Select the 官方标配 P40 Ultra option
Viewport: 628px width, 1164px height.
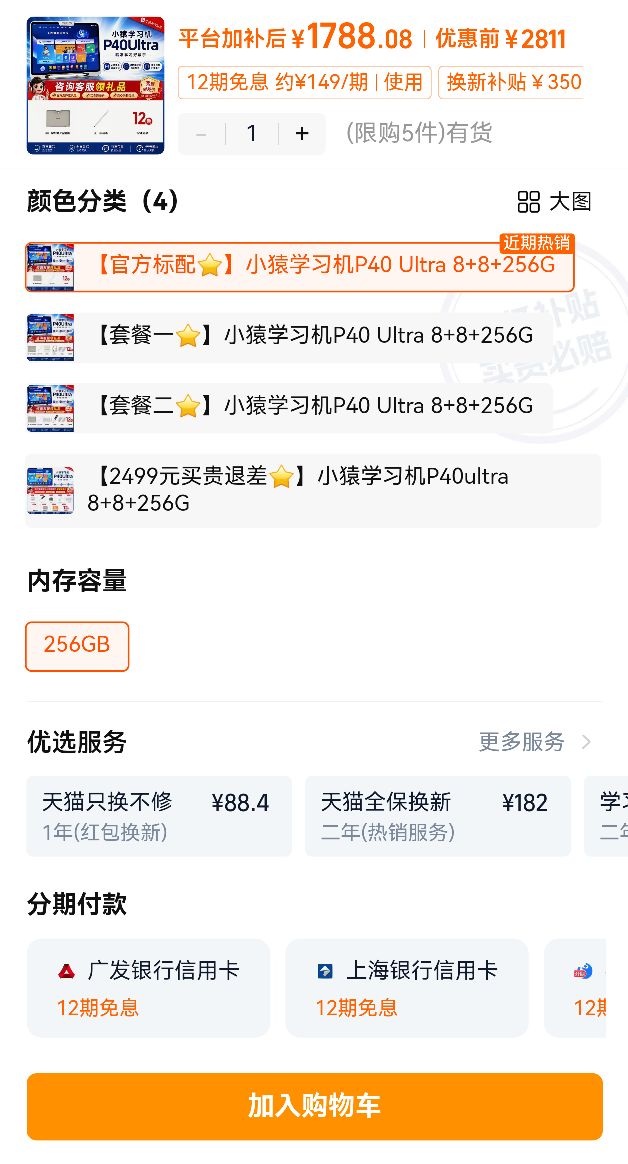300,267
